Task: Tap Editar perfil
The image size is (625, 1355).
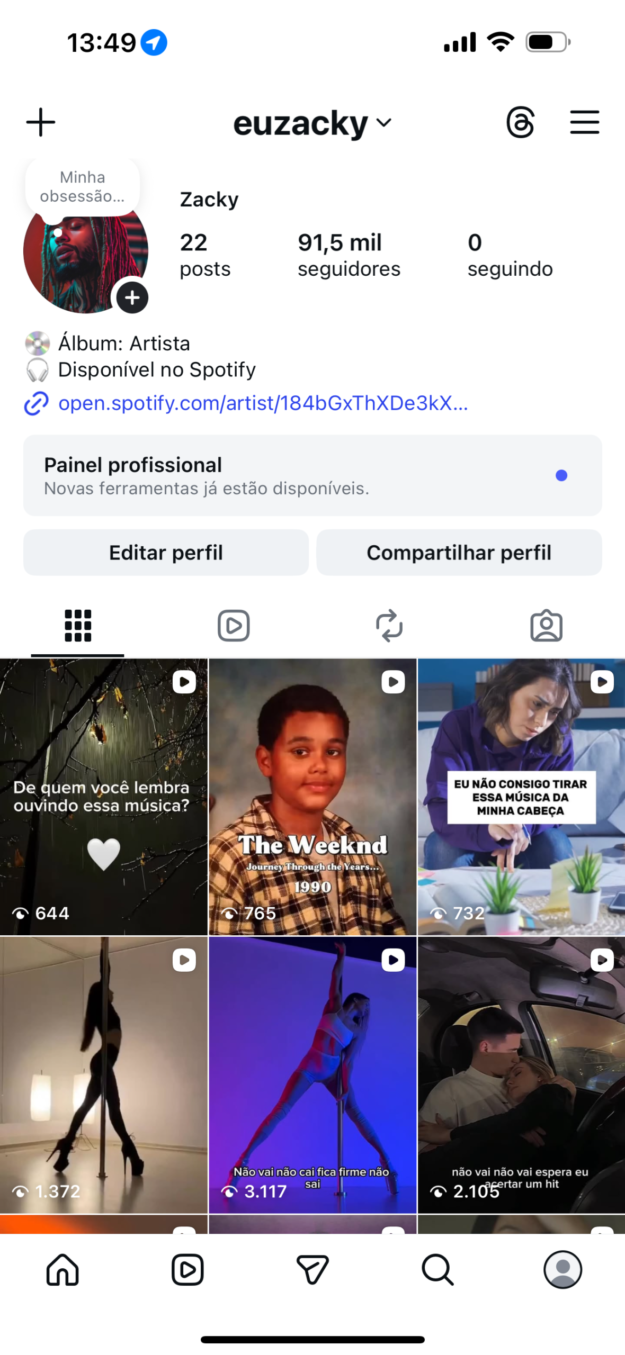Action: [x=166, y=553]
